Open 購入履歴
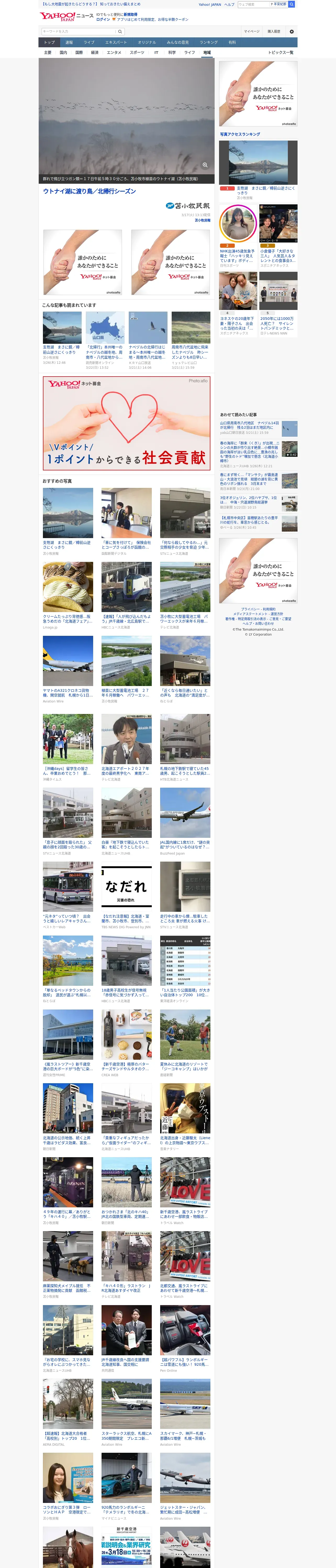336x1568 pixels. (274, 32)
